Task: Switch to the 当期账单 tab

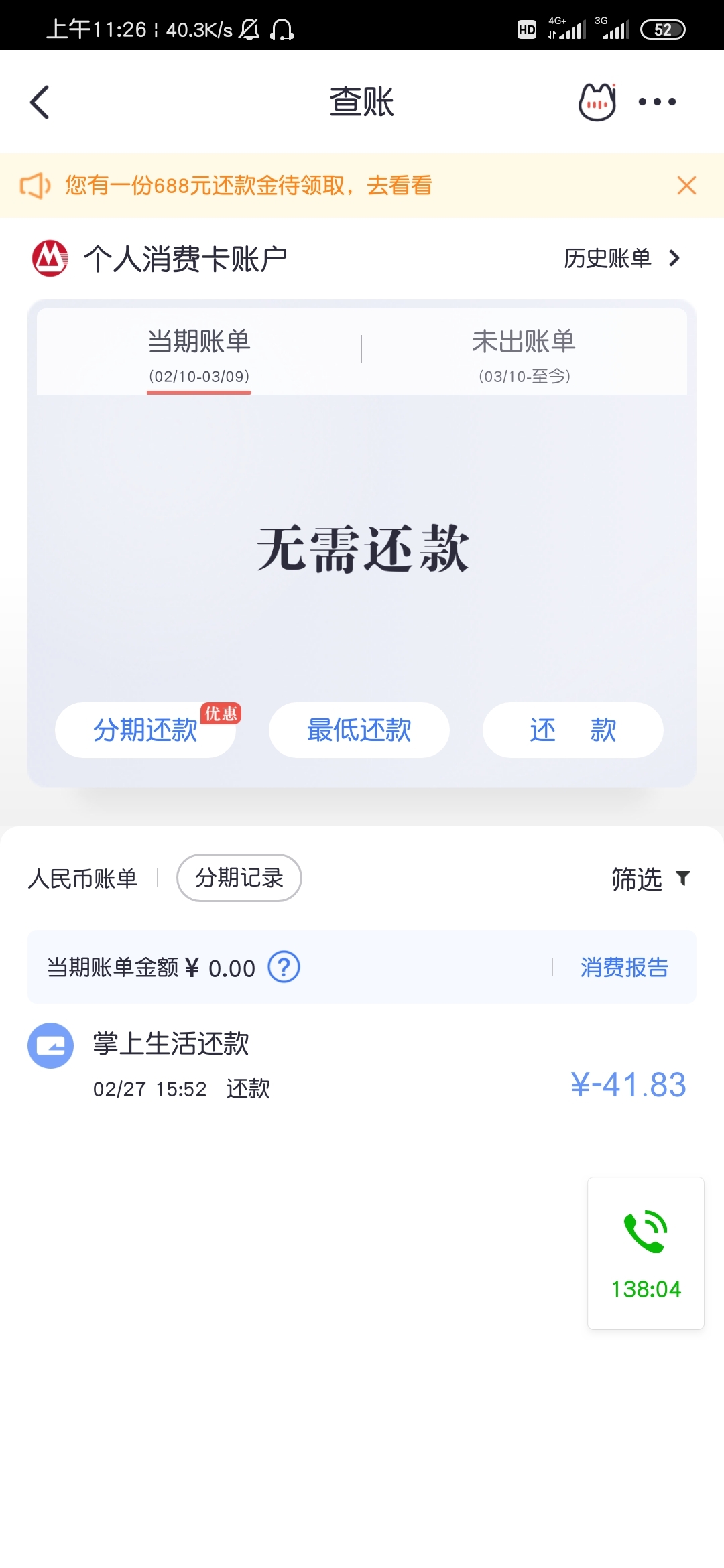Action: click(199, 355)
